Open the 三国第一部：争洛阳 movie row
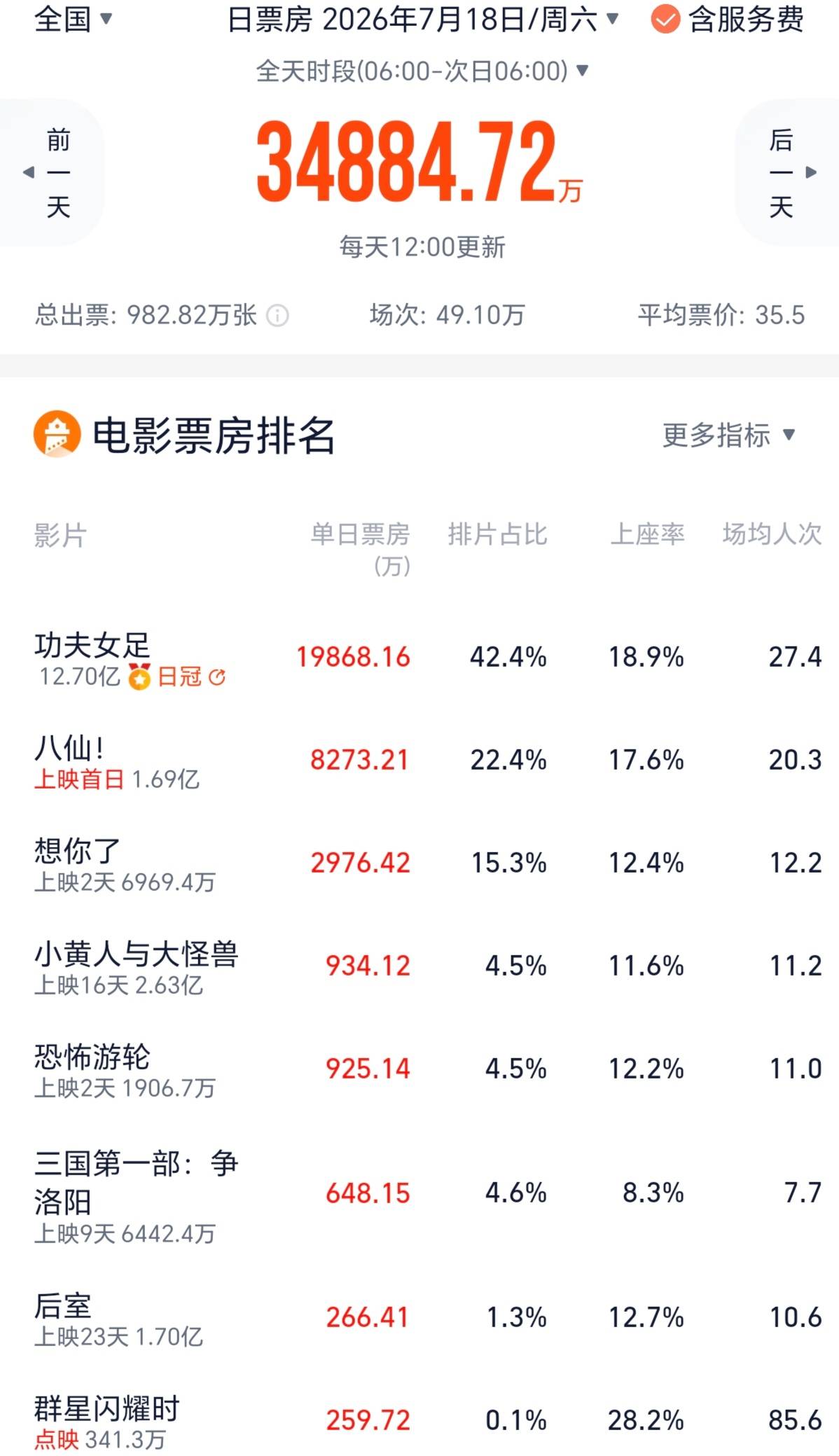This screenshot has width=839, height=1456. click(419, 1193)
